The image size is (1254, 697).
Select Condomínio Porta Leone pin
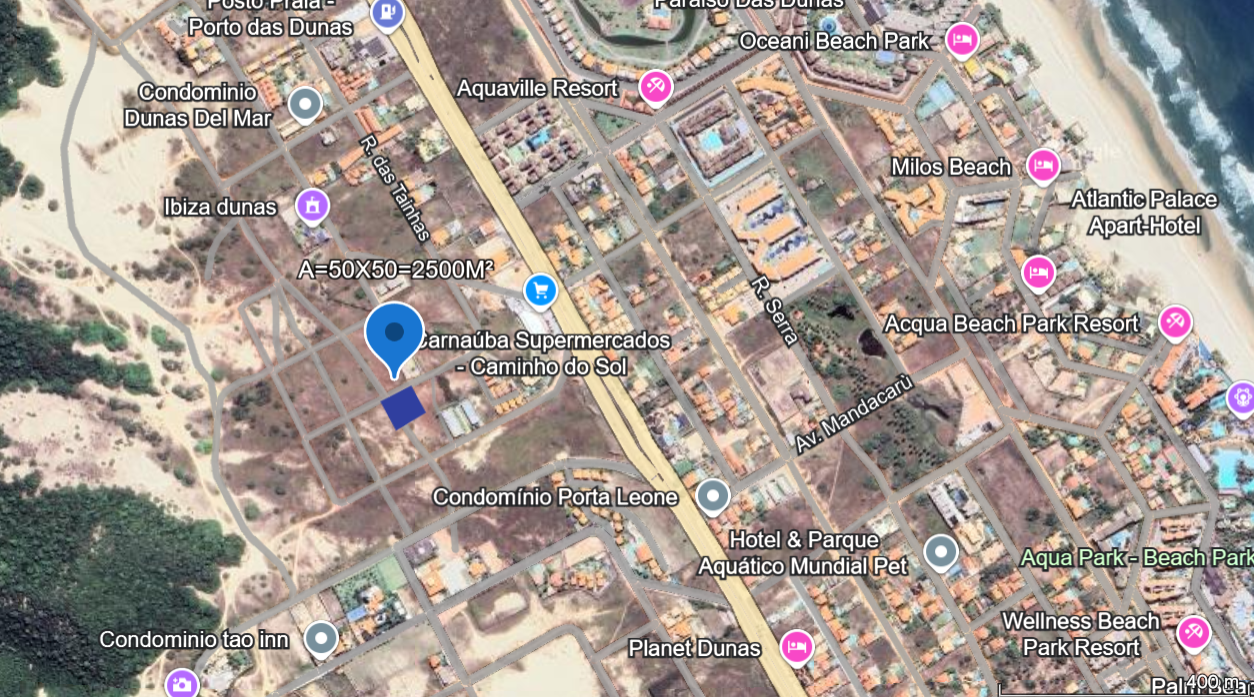[x=712, y=495]
